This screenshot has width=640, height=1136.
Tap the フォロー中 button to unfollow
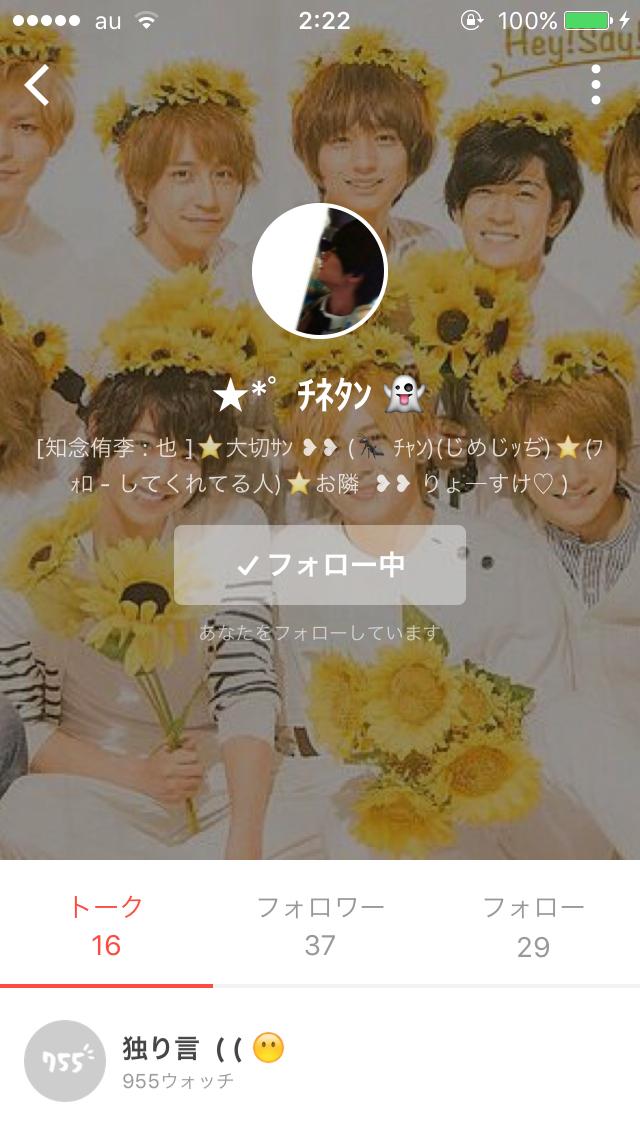tap(320, 565)
